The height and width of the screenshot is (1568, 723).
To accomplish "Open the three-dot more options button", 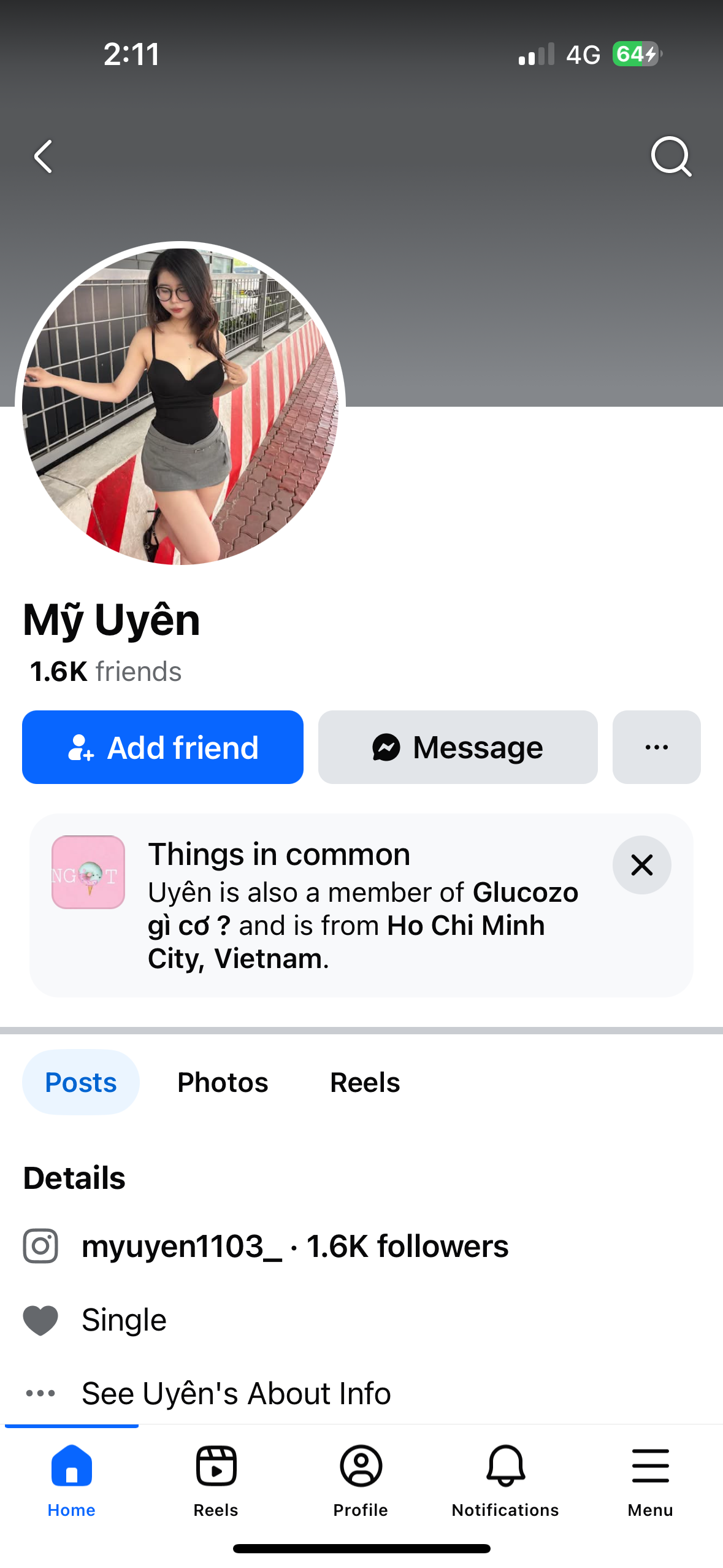I will click(656, 747).
